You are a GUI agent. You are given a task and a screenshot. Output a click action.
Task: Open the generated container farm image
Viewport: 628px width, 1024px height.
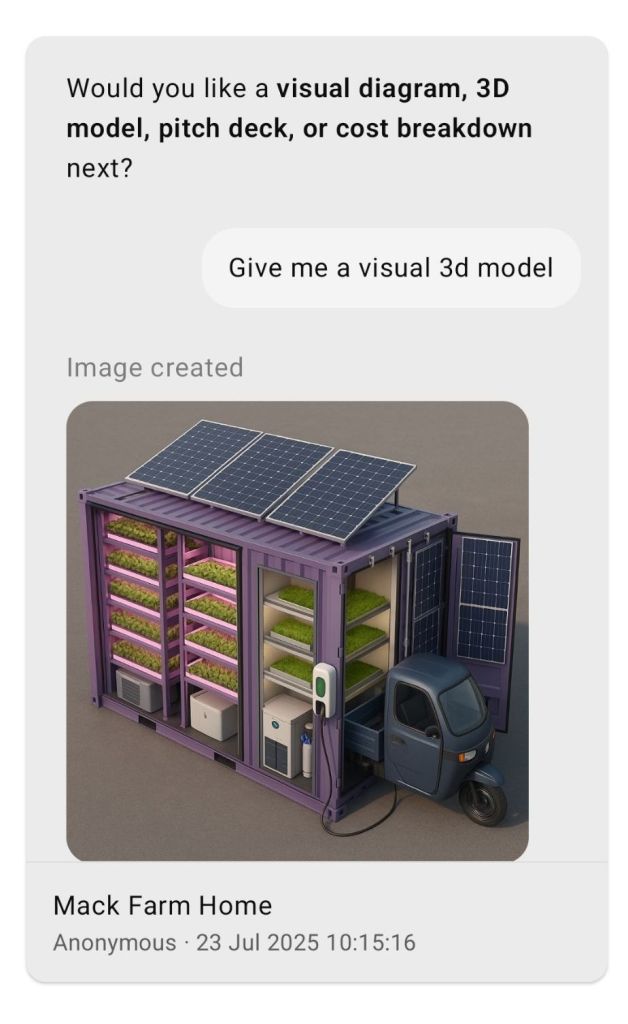297,630
